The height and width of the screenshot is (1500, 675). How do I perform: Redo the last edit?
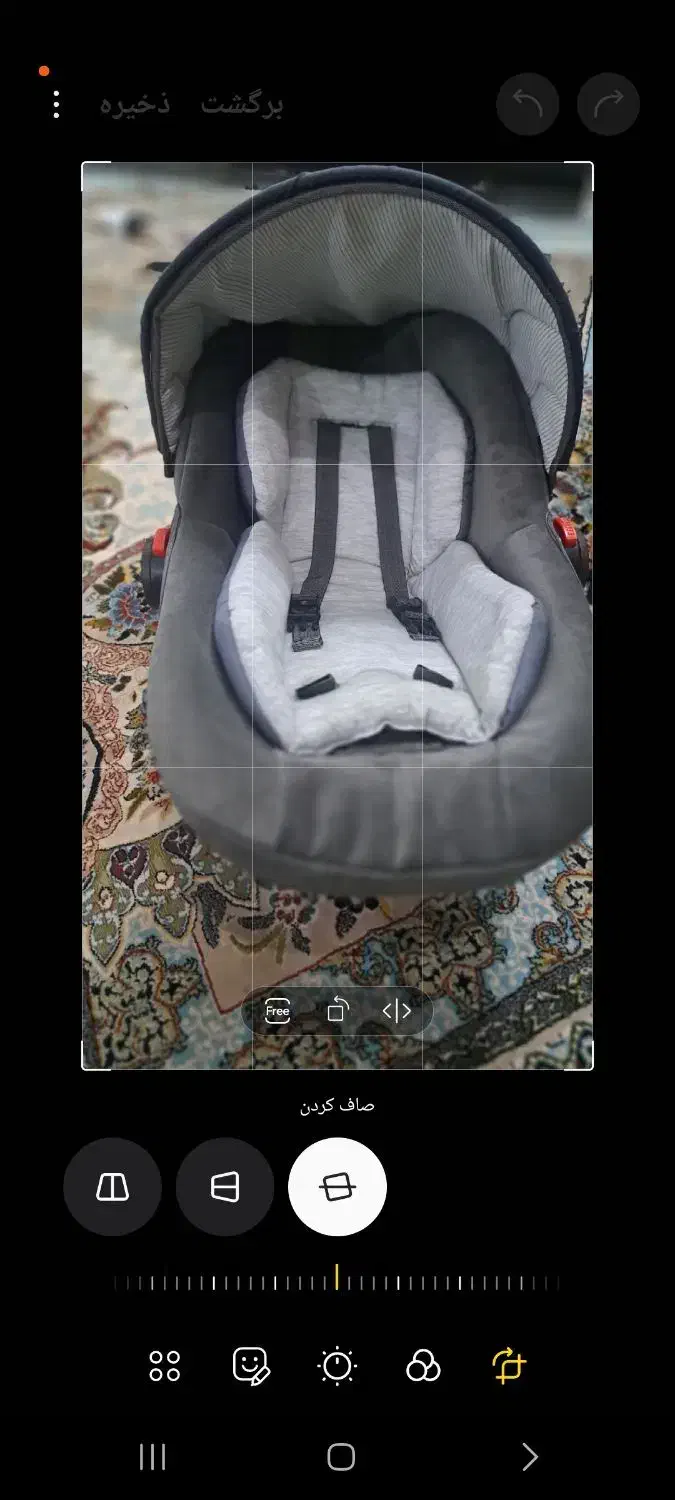(608, 104)
